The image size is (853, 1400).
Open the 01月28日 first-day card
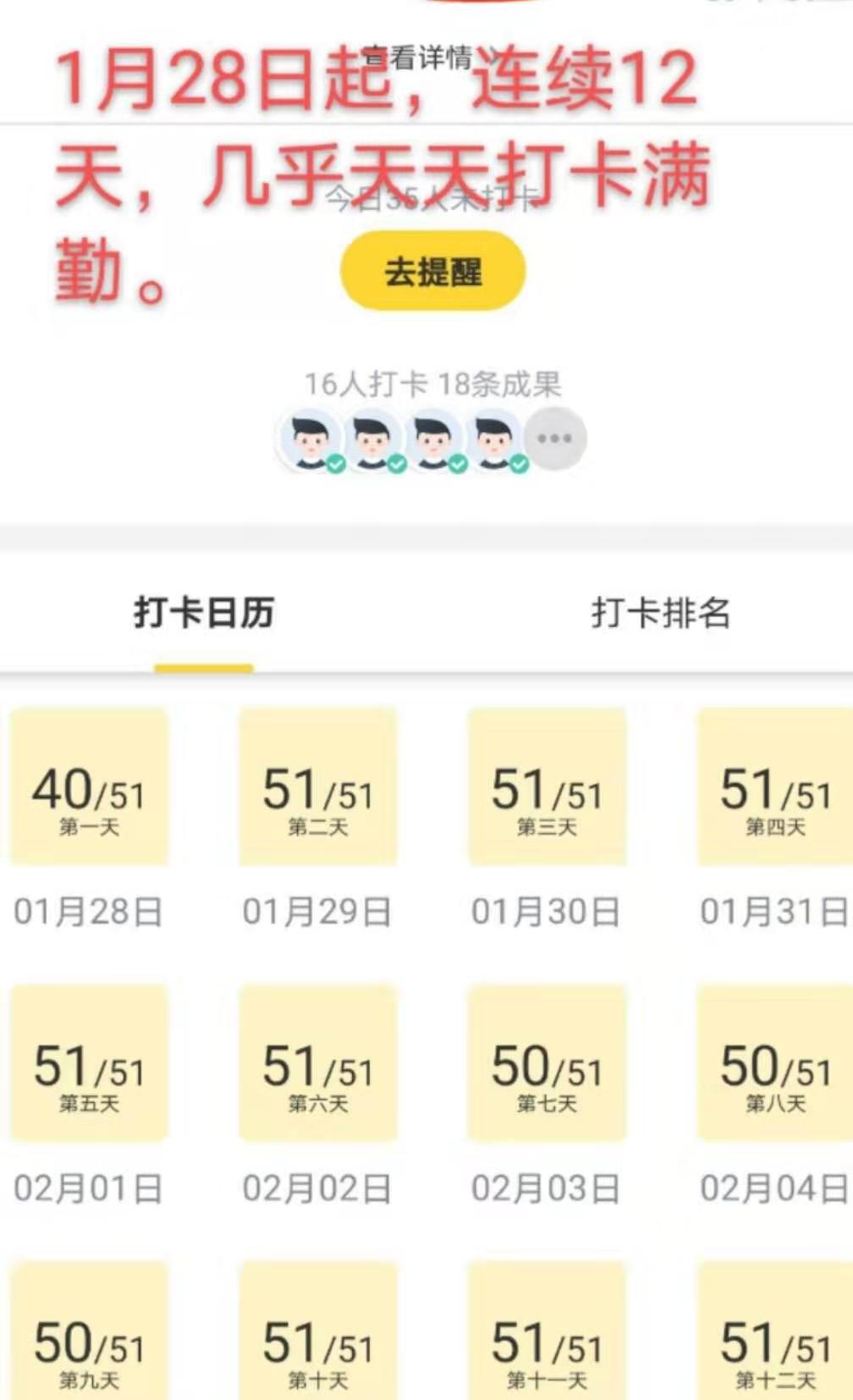(89, 787)
